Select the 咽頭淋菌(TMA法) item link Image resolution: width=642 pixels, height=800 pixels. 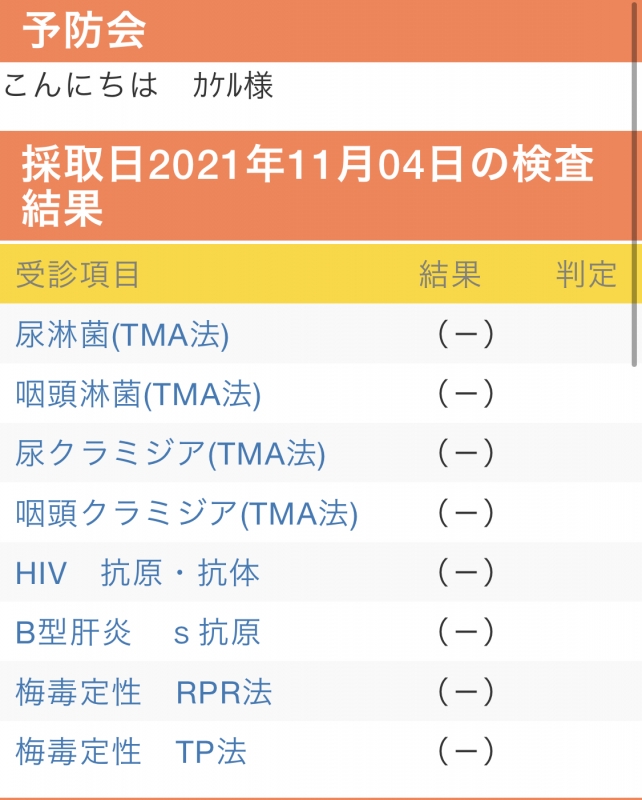[x=138, y=395]
